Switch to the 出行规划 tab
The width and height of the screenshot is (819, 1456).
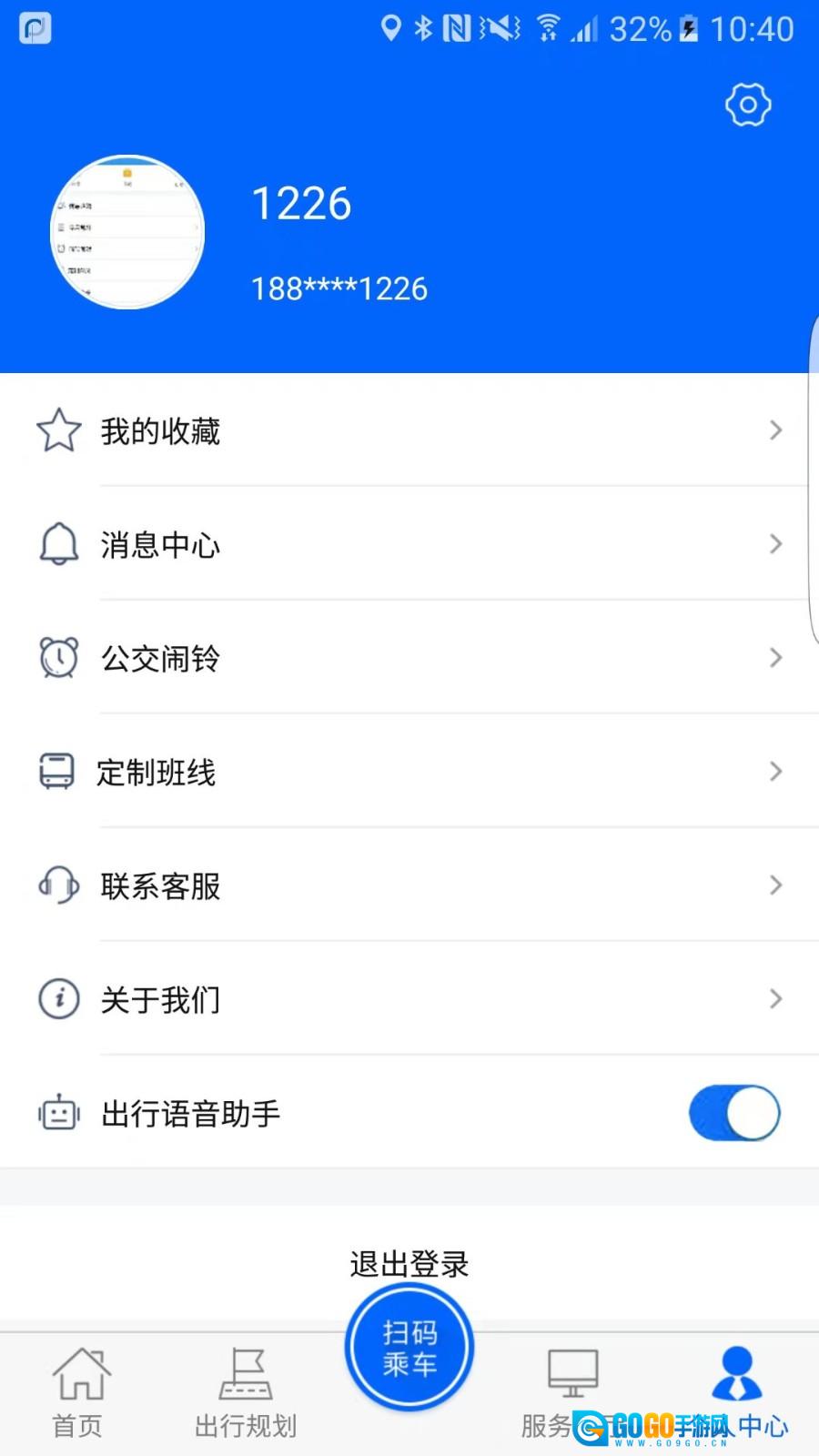[x=245, y=1383]
